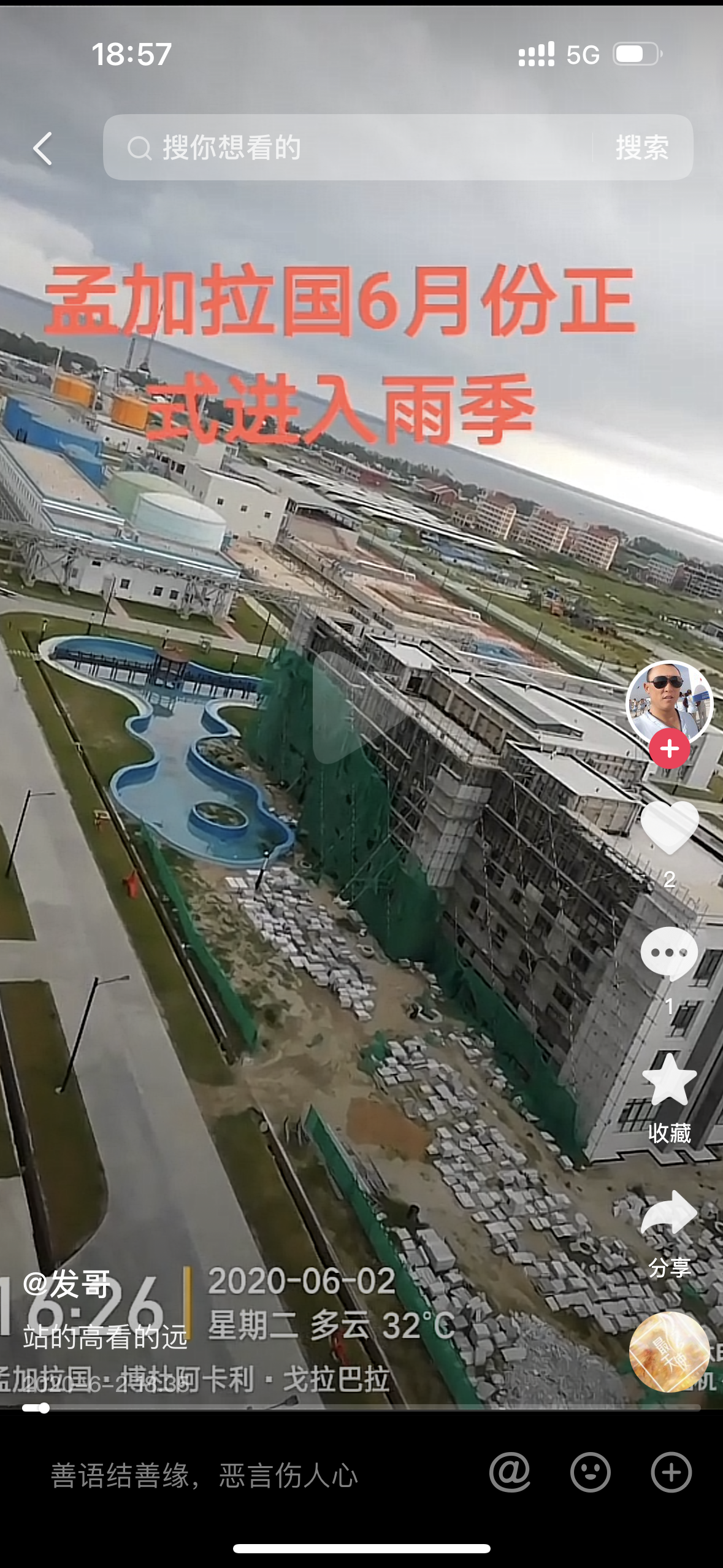This screenshot has width=723, height=1568.
Task: Open 发哥's profile picture
Action: (x=669, y=701)
